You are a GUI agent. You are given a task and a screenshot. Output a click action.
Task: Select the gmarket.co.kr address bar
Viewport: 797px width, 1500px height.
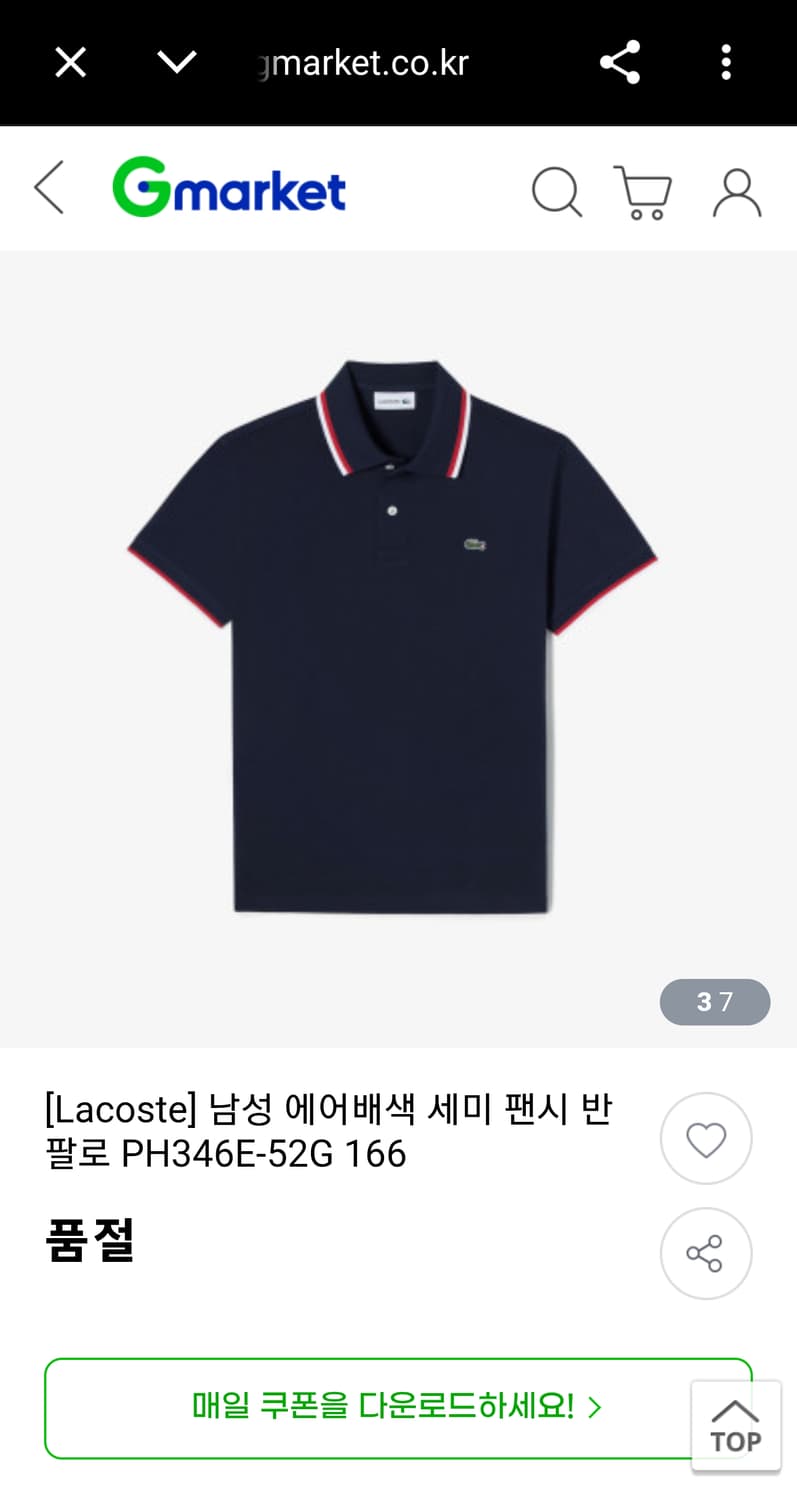point(363,62)
